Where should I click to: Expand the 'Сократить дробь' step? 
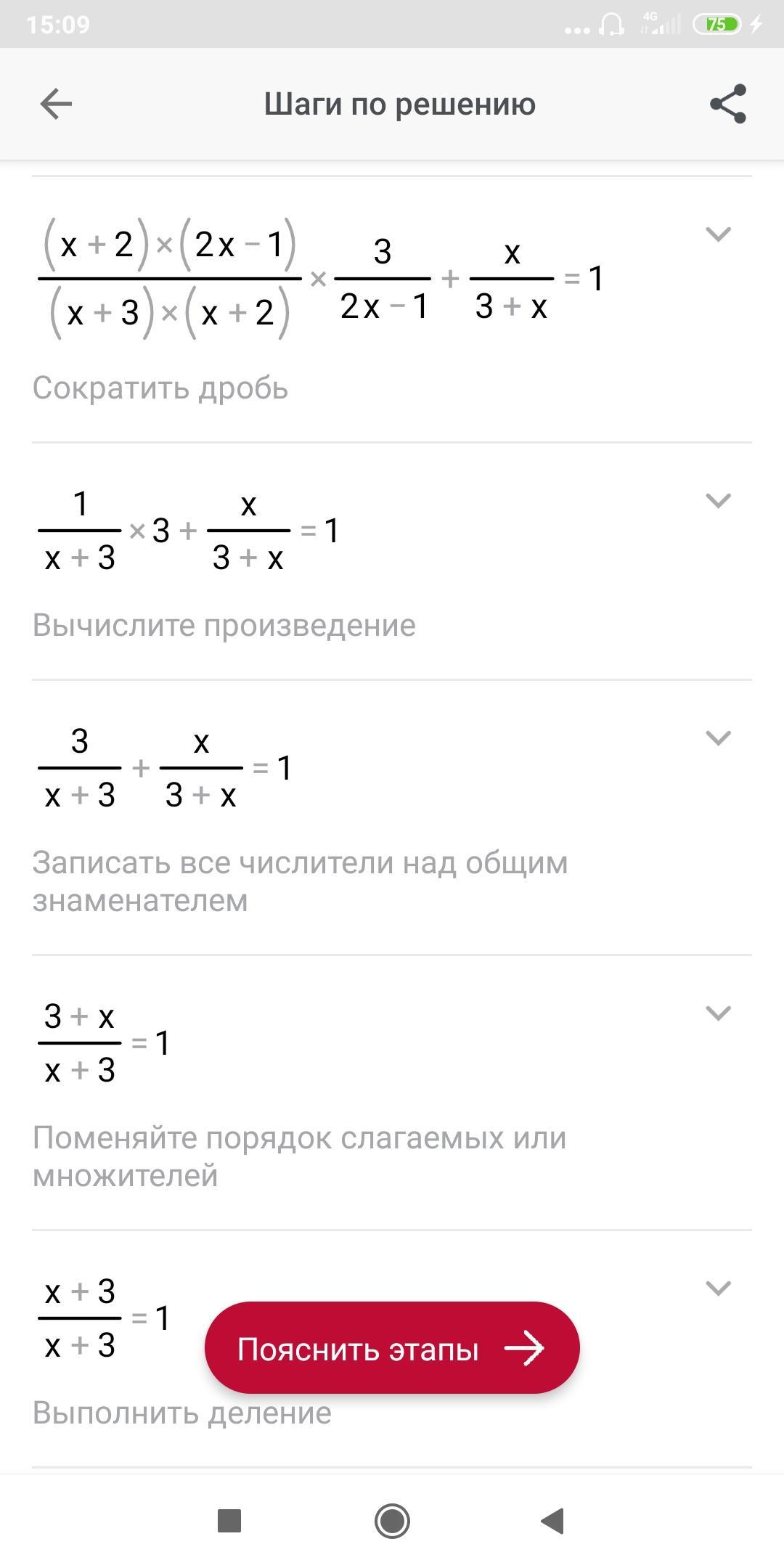pos(718,234)
